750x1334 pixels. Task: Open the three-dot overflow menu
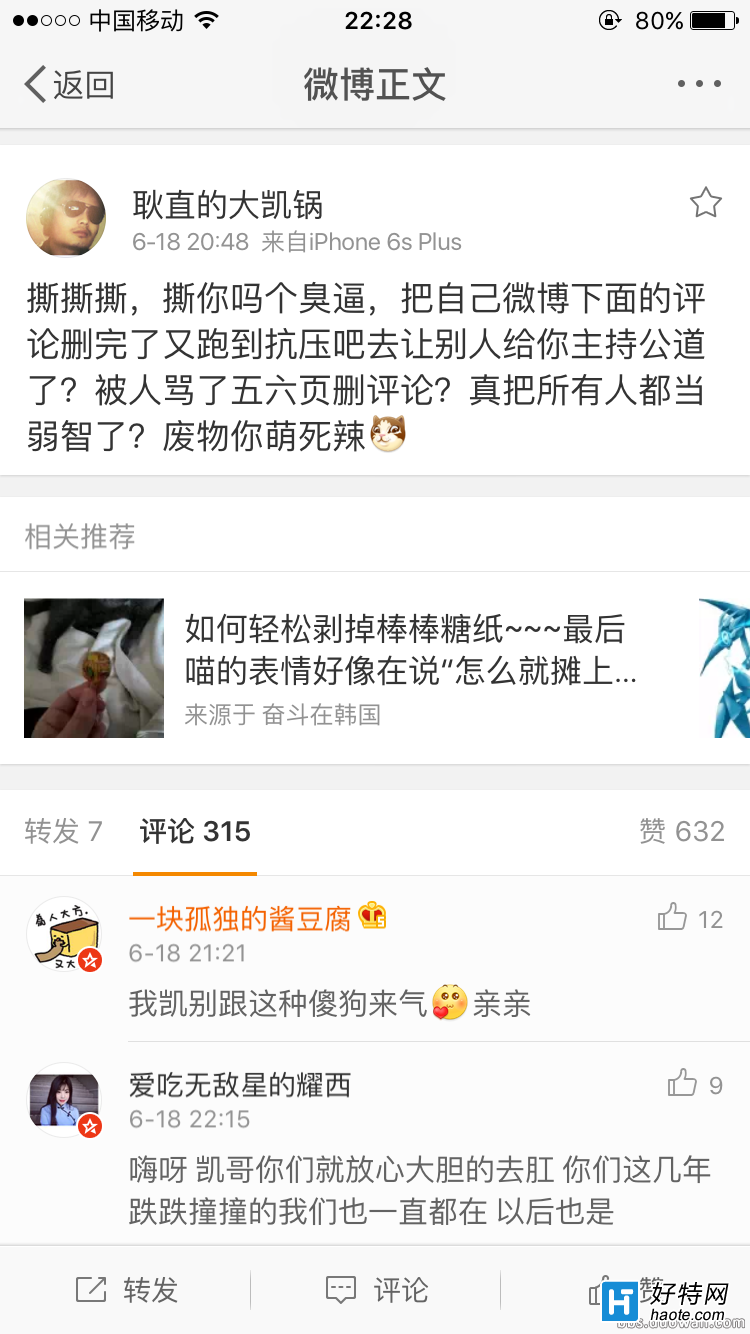pos(699,84)
